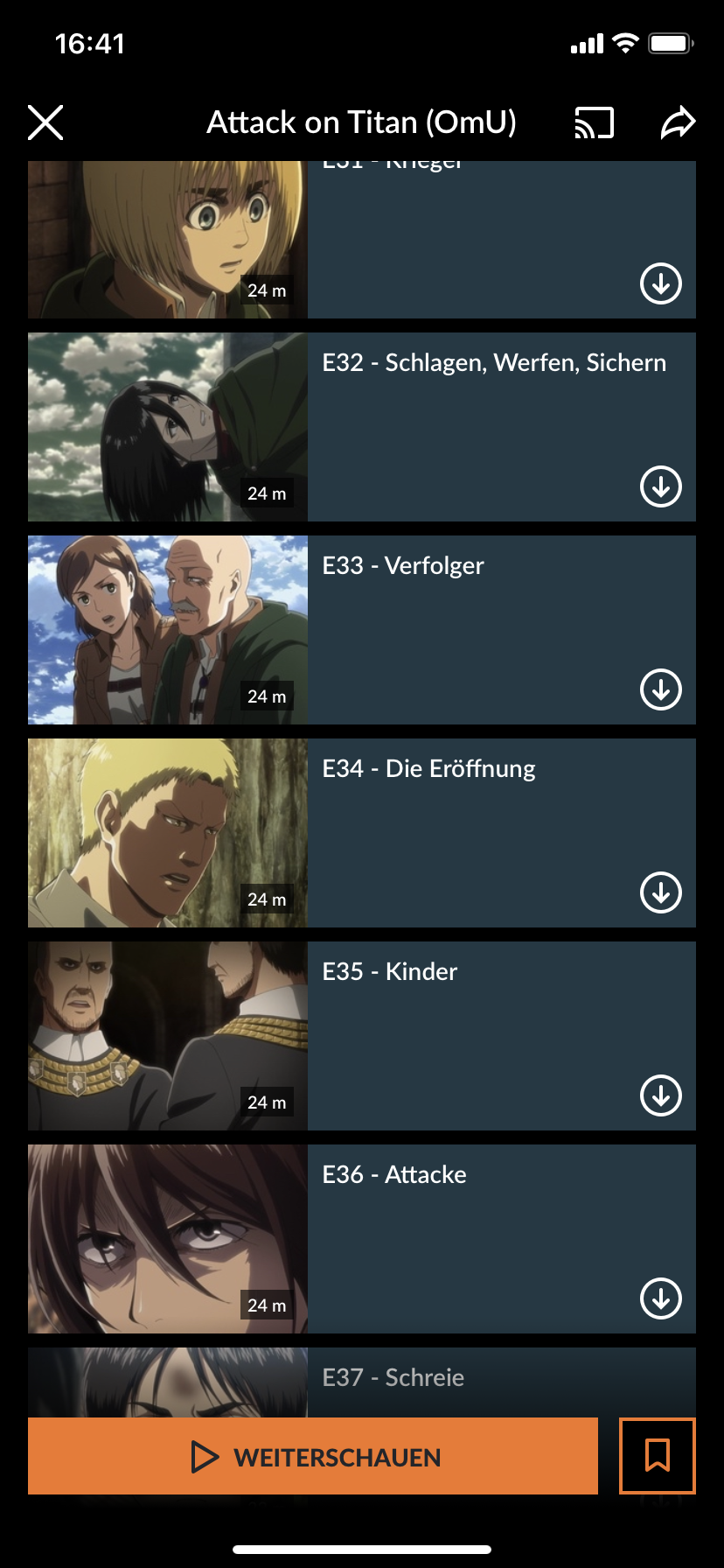
Task: Download episode E34 Die Eröffnung
Action: 661,892
